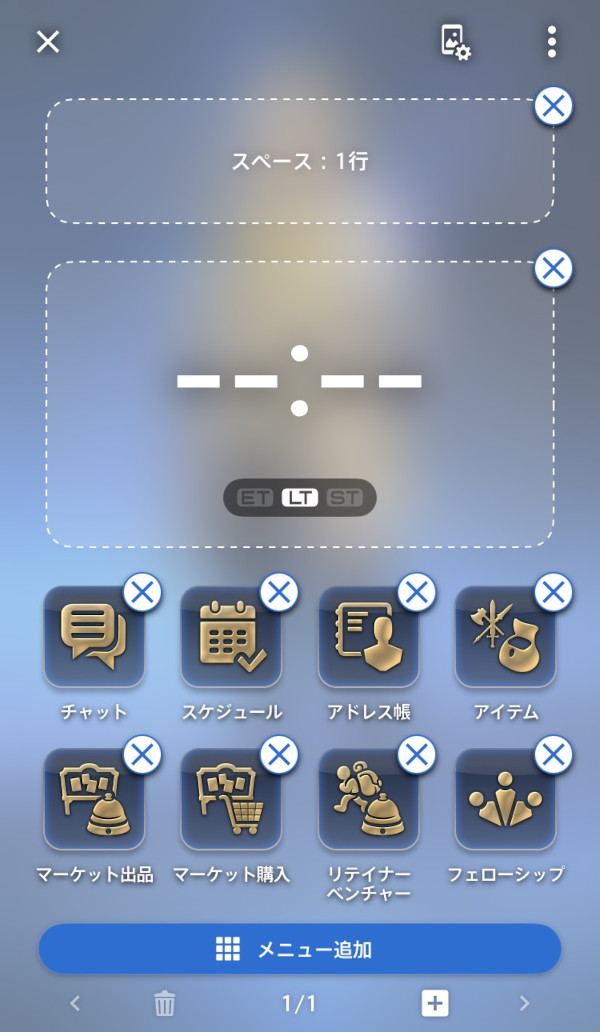Close the home screen editor
The width and height of the screenshot is (600, 1032).
48,42
